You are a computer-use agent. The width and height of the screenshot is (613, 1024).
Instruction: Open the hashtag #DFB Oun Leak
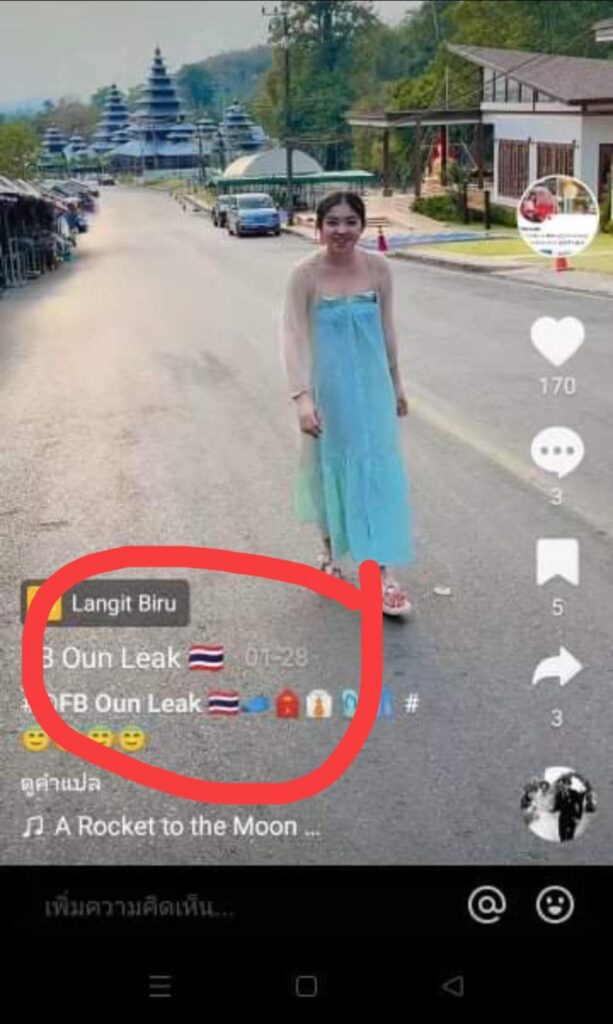pyautogui.click(x=120, y=704)
